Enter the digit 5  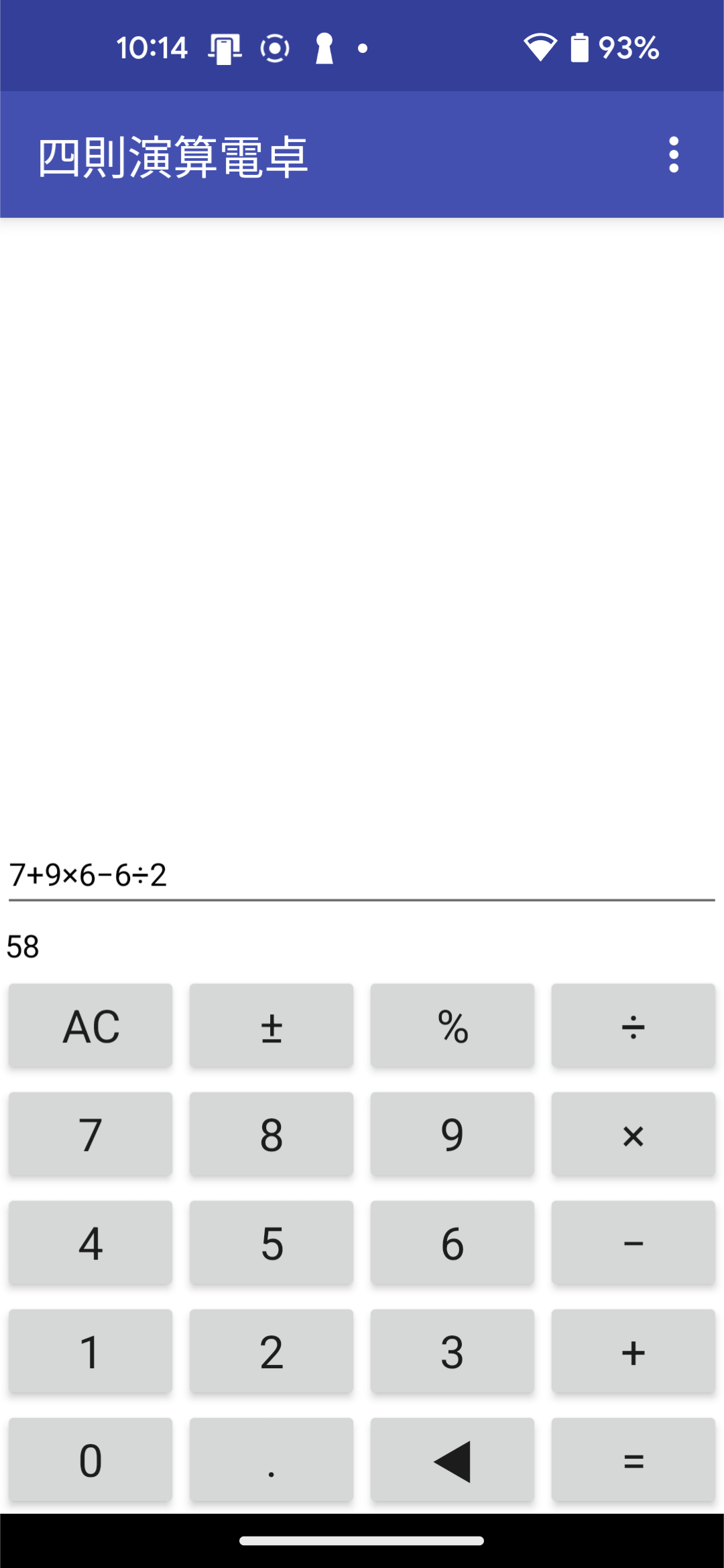[271, 1243]
